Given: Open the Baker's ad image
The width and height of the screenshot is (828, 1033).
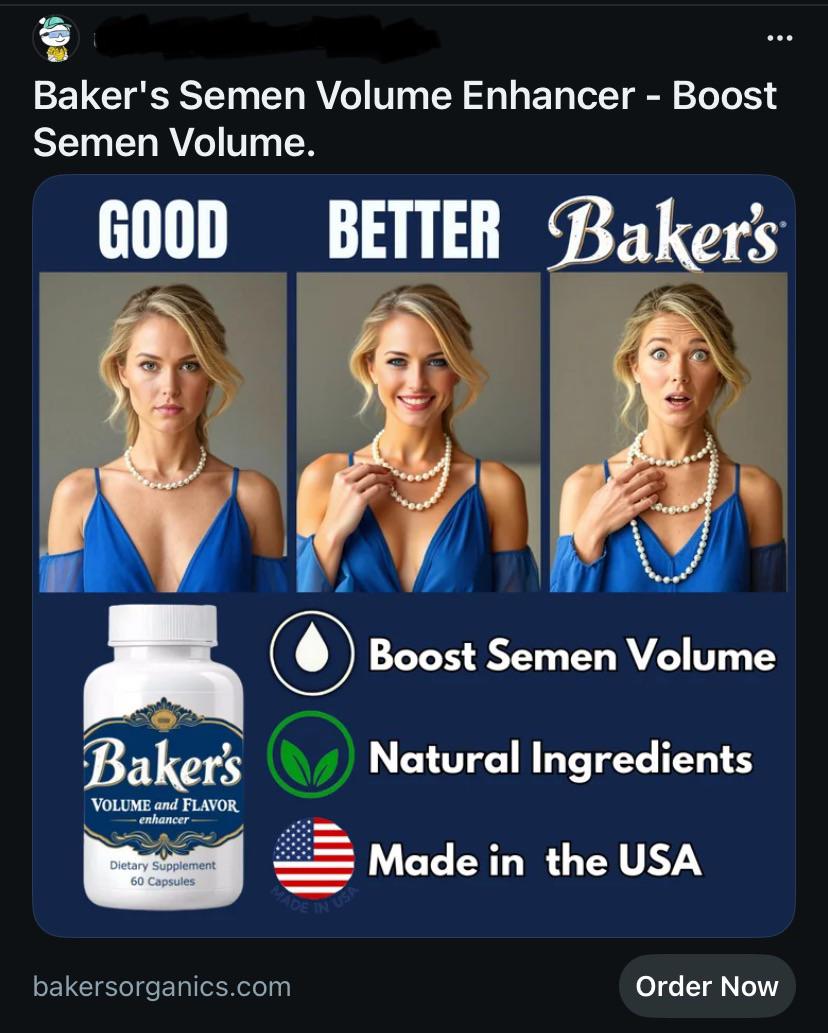Looking at the screenshot, I should coord(414,555).
